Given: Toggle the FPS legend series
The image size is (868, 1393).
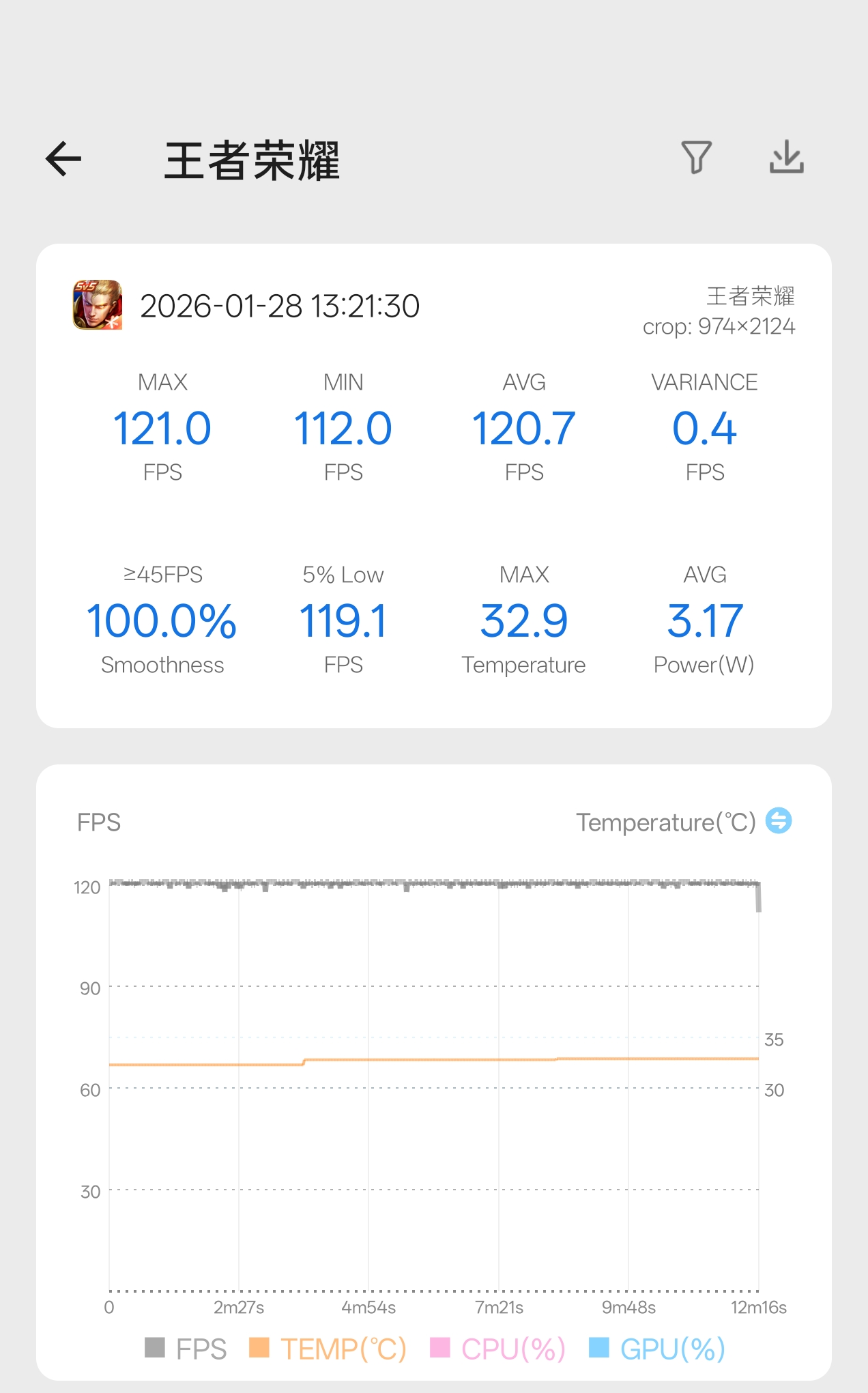Looking at the screenshot, I should tap(186, 1349).
